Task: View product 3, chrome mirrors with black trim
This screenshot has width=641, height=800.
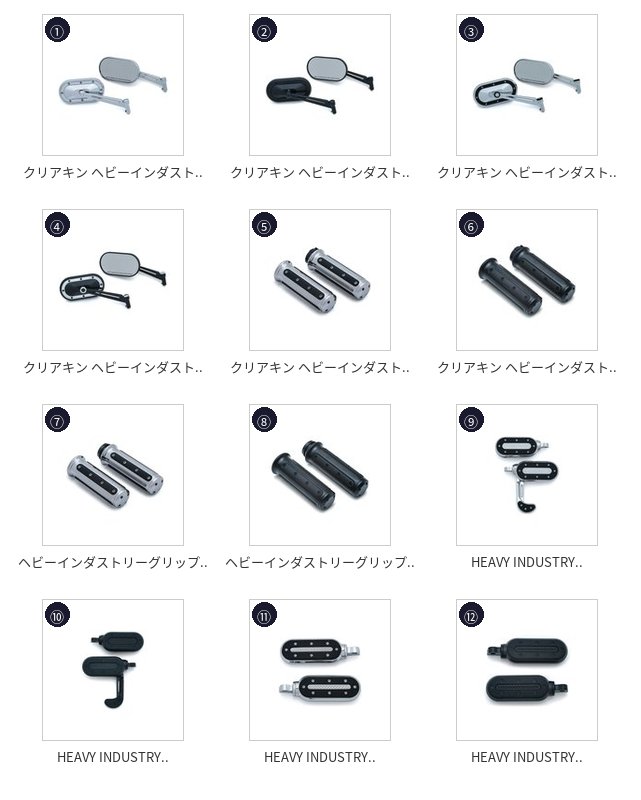Action: [527, 85]
